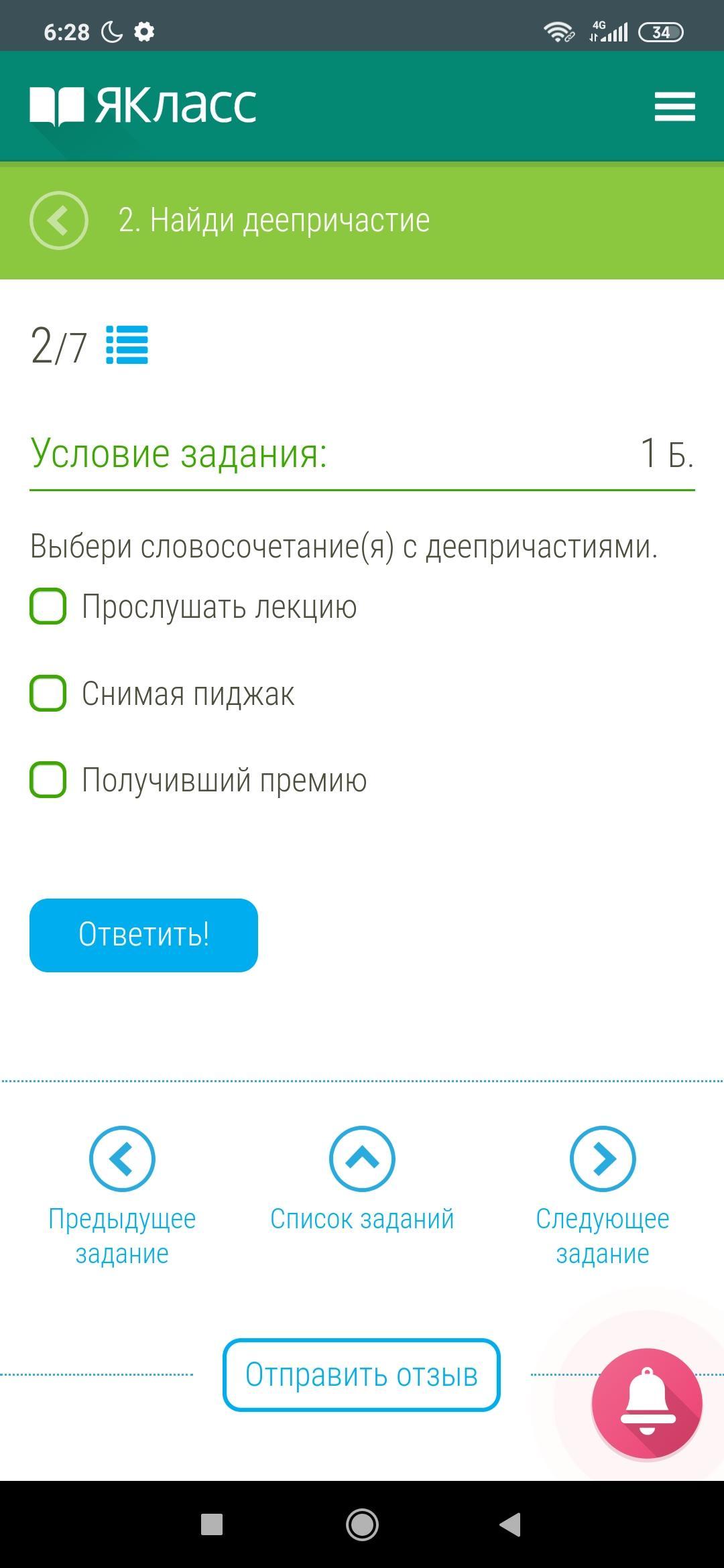Go back using the green circle arrow
Viewport: 724px width, 1568px height.
[59, 220]
